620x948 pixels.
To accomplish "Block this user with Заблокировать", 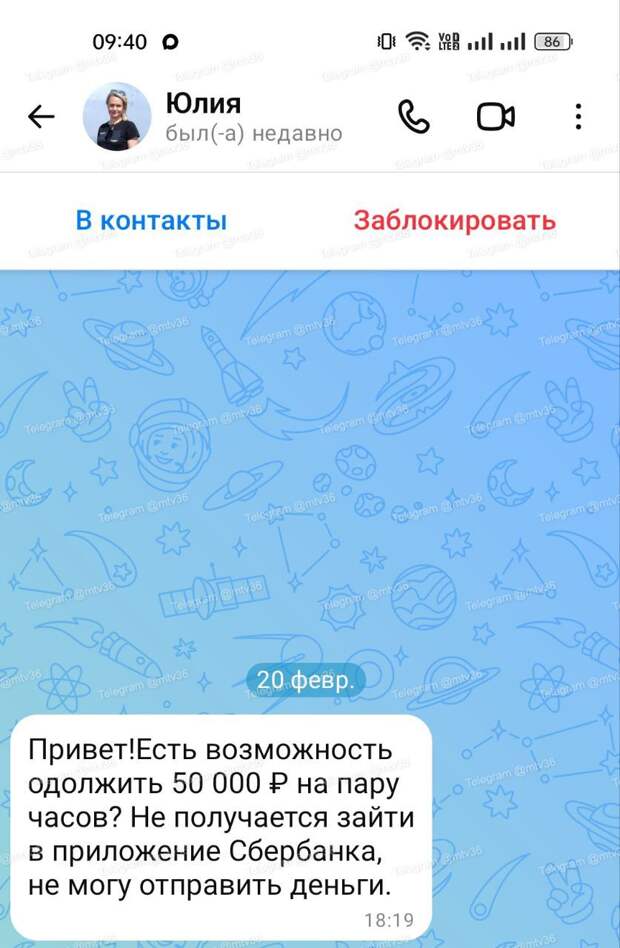I will pyautogui.click(x=455, y=220).
